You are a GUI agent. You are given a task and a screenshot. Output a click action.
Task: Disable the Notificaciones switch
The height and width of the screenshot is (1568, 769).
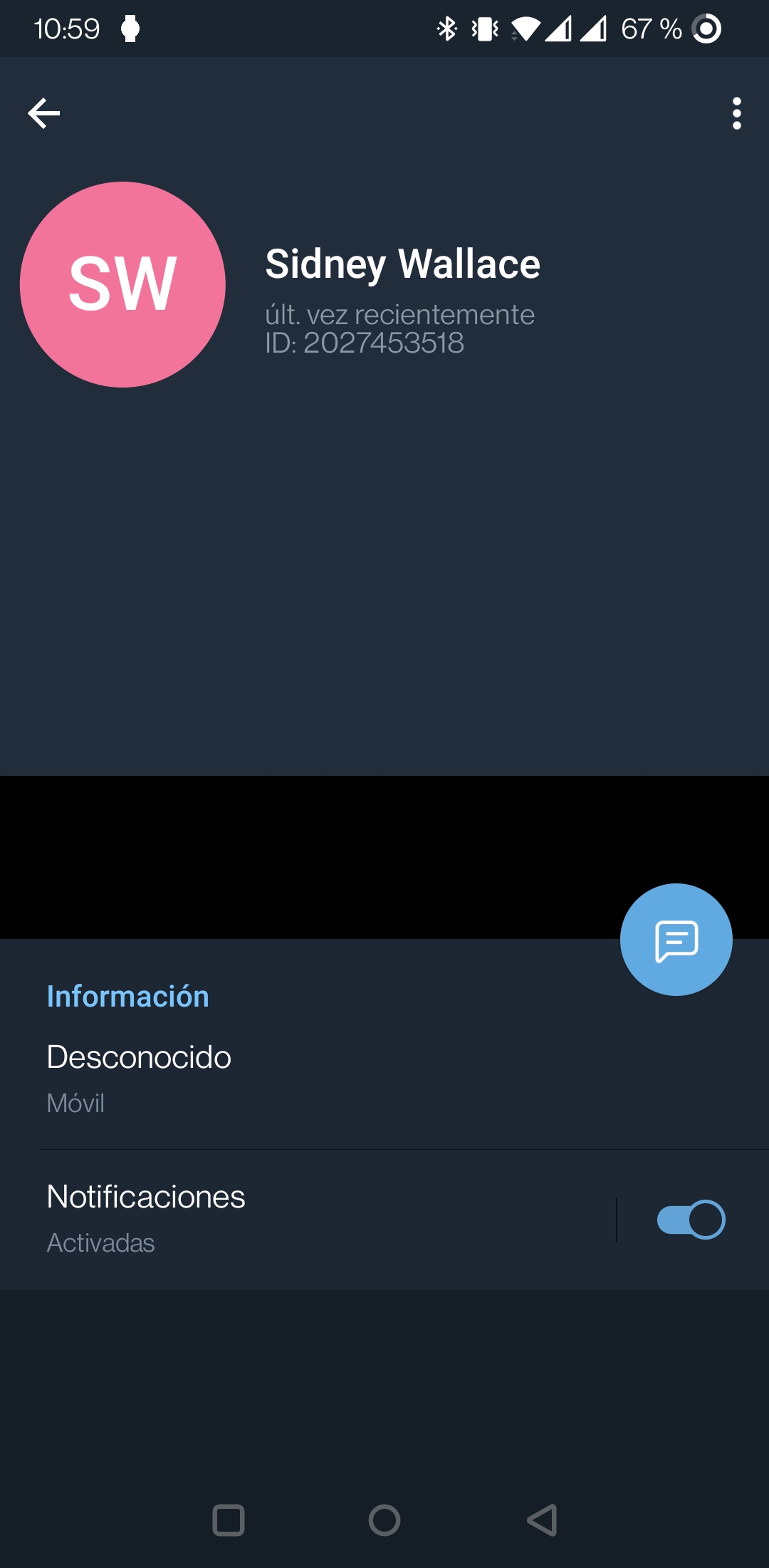(691, 1220)
